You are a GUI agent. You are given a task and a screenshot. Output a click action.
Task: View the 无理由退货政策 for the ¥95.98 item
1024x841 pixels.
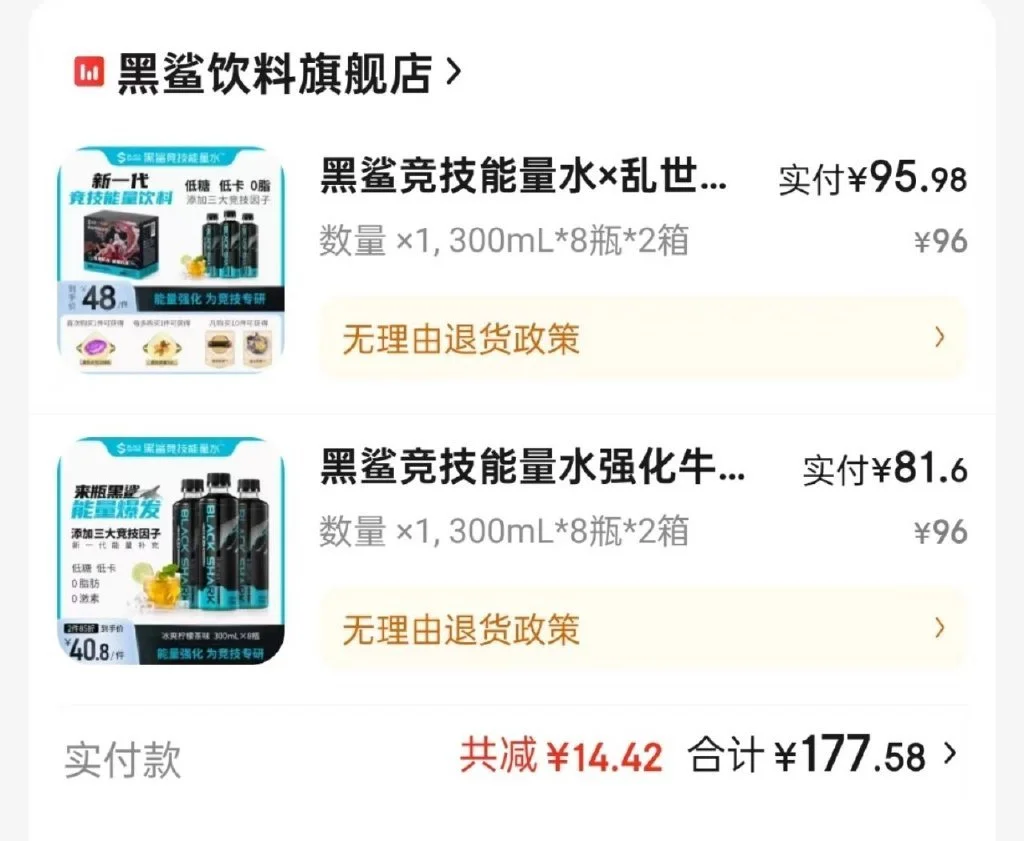tap(642, 339)
